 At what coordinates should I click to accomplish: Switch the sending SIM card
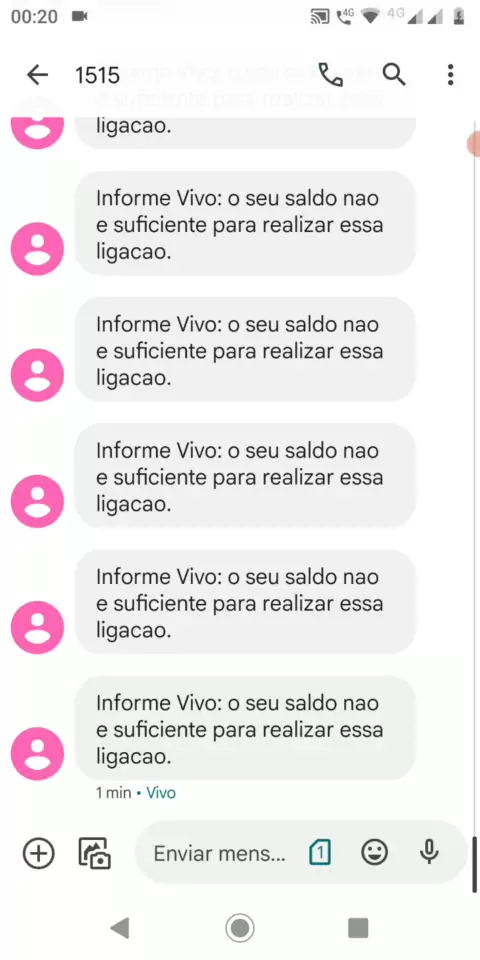pyautogui.click(x=320, y=852)
